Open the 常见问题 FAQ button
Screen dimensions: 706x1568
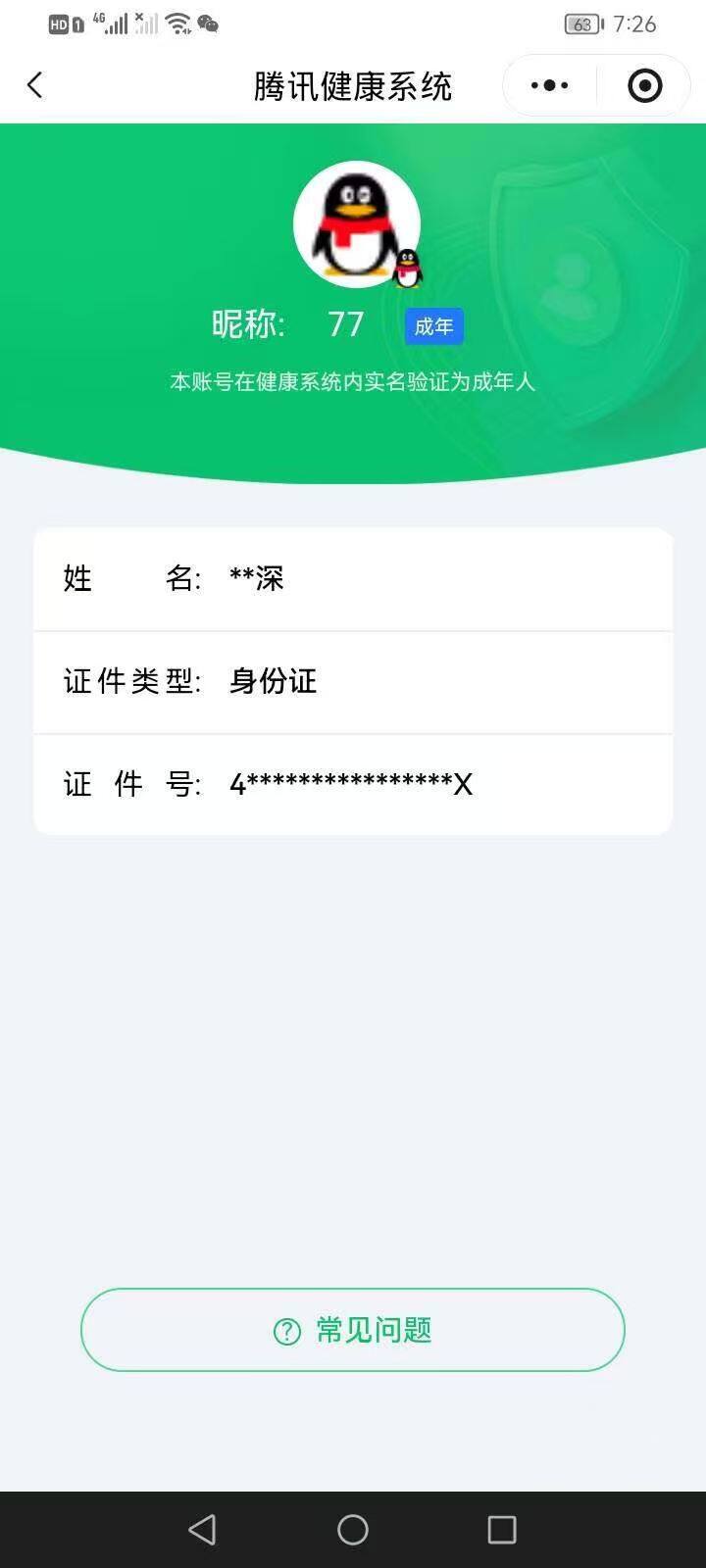tap(353, 1330)
